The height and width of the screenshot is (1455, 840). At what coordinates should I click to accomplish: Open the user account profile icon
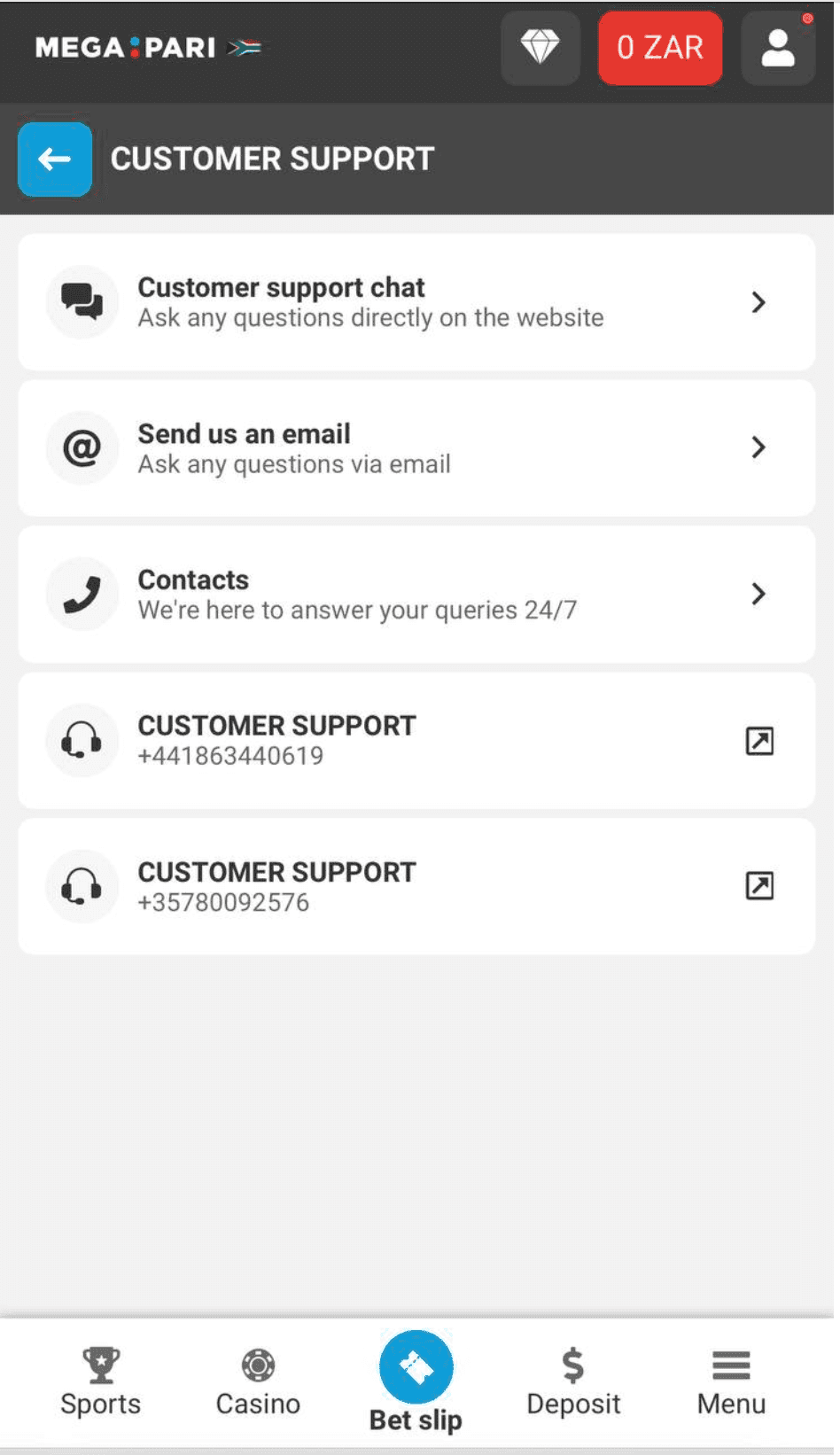tap(777, 49)
